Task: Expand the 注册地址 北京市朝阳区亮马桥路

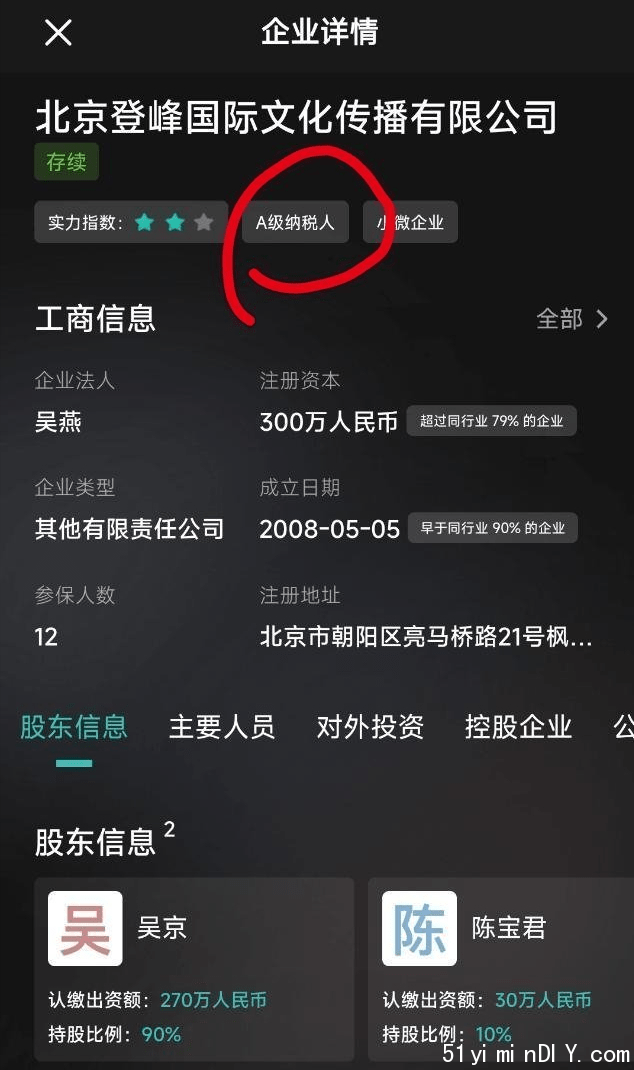Action: click(x=426, y=637)
